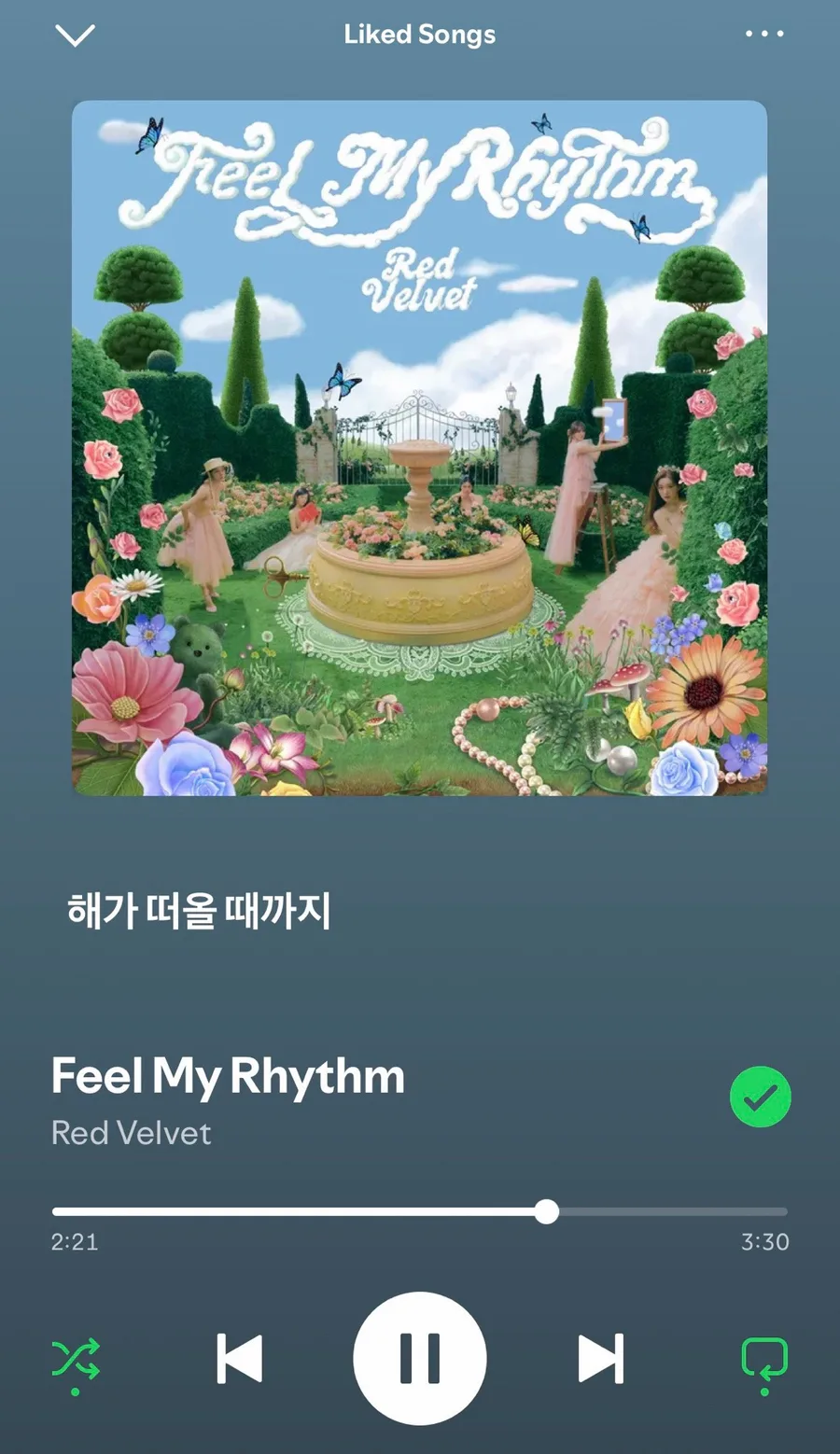
Task: Open the Korean lyrics line
Action: tap(199, 911)
